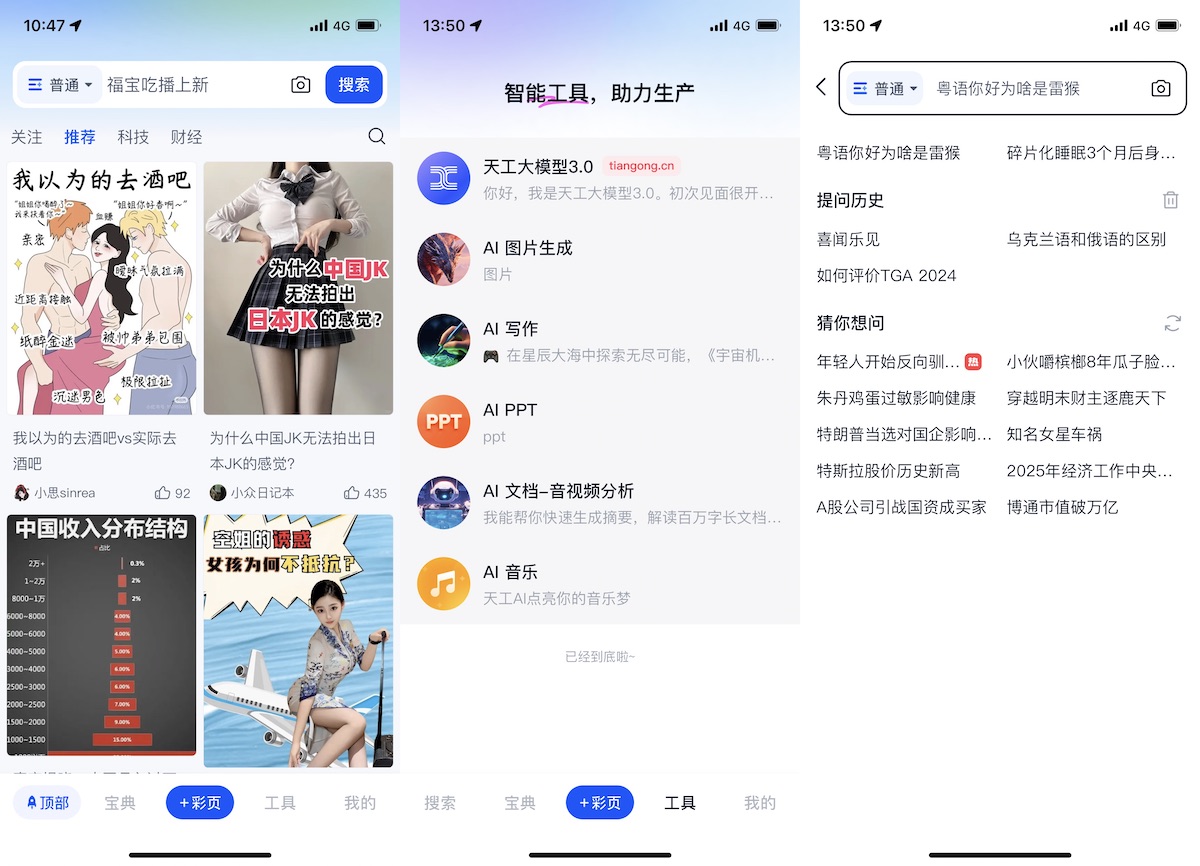
Task: Tap the blue 搜索 button beside 福宝吃播上新
Action: click(x=353, y=85)
